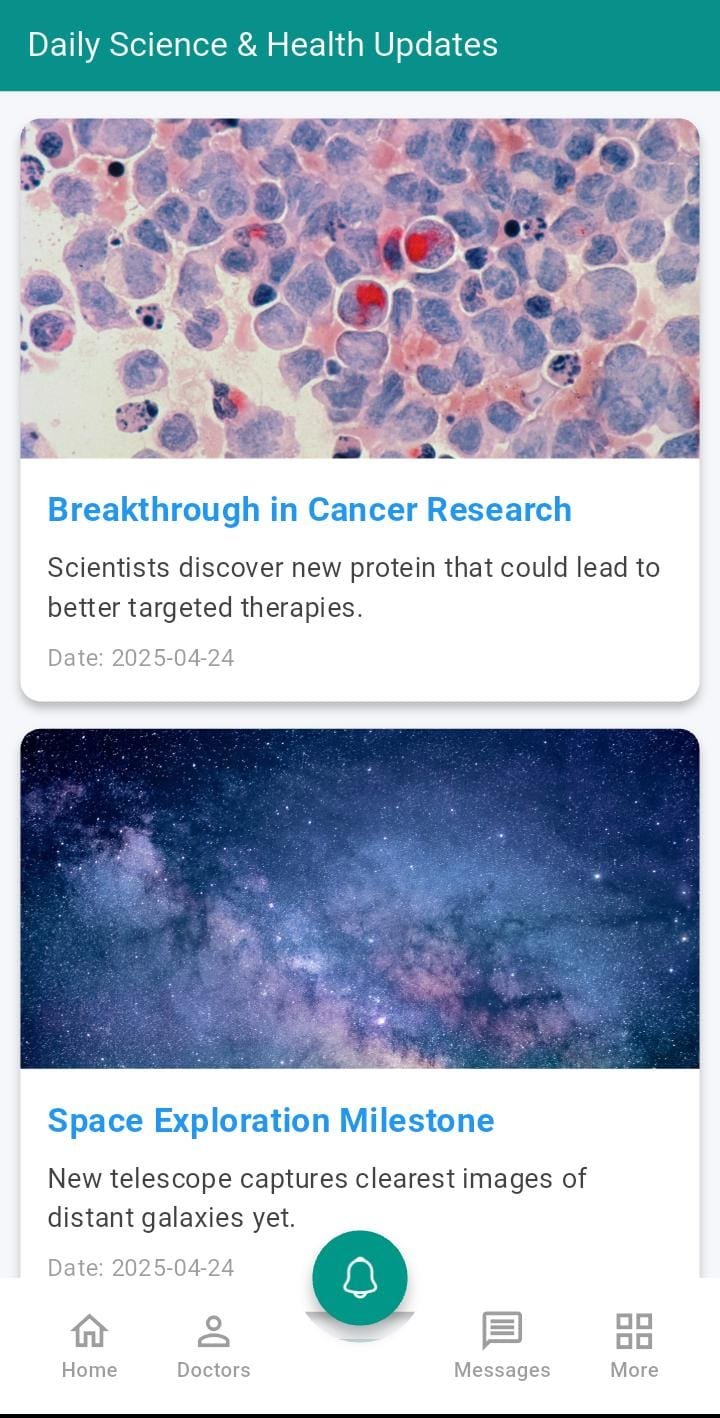Screen dimensions: 720x1418
Task: Tap the four-square icon above More label
Action: pos(633,1330)
